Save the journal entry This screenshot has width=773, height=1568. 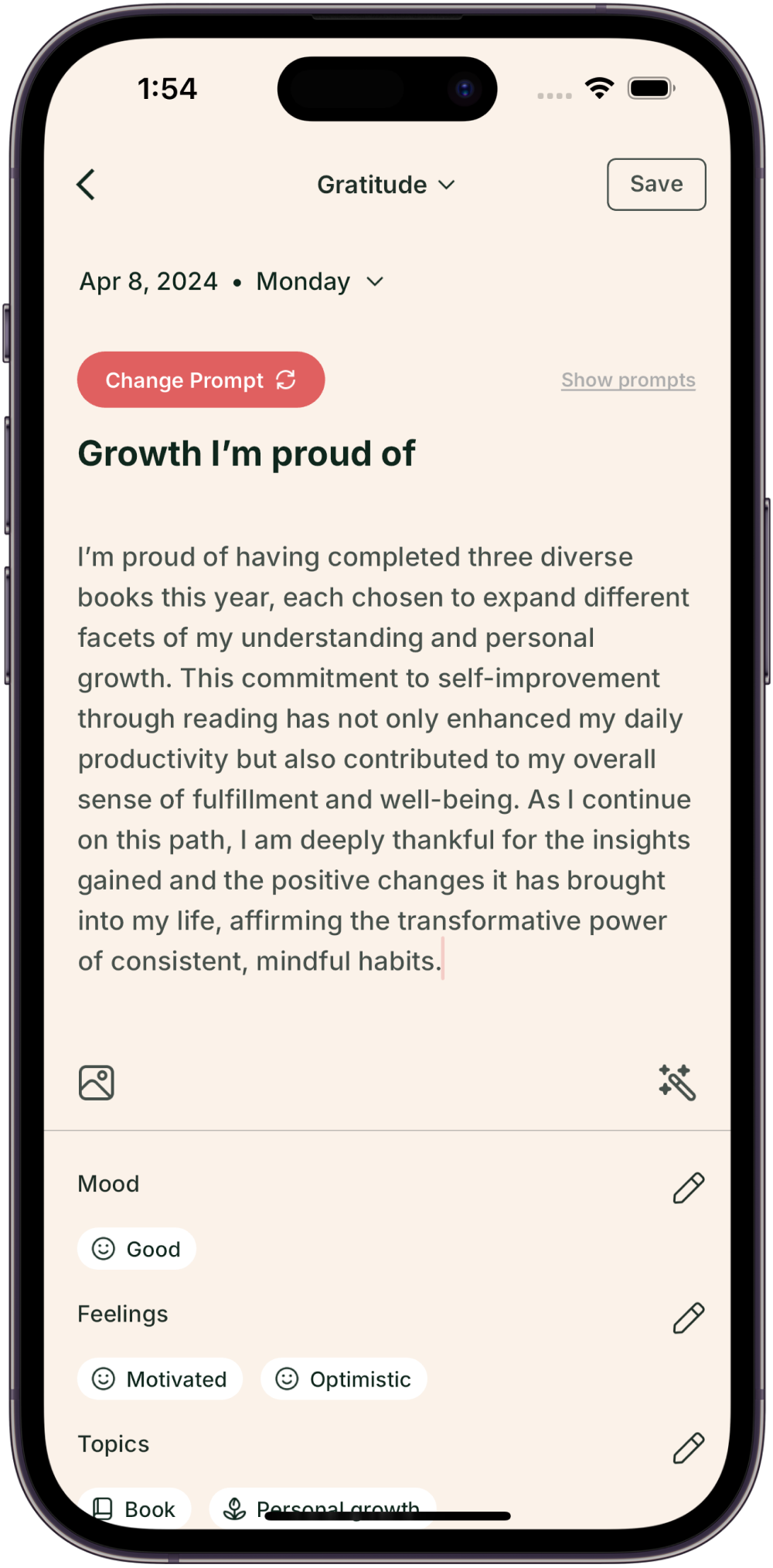coord(656,184)
